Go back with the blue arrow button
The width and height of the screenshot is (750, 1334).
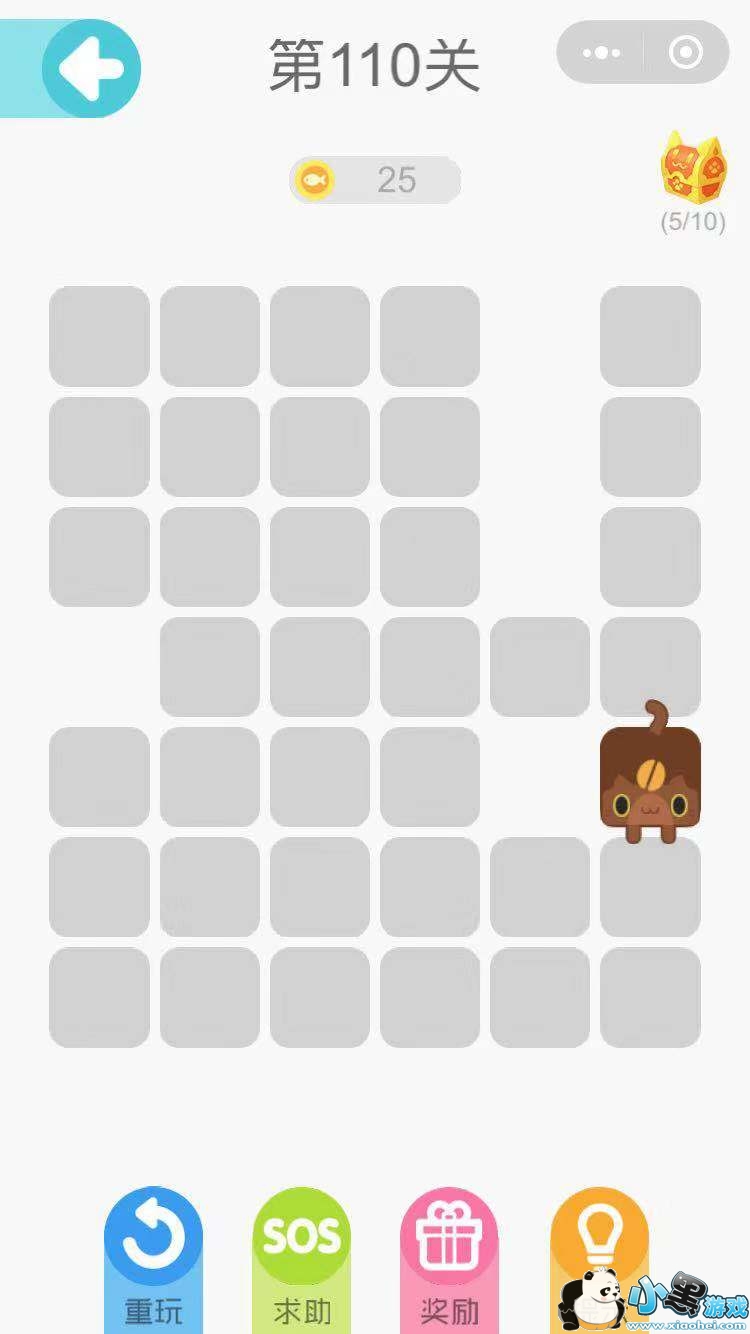[91, 68]
